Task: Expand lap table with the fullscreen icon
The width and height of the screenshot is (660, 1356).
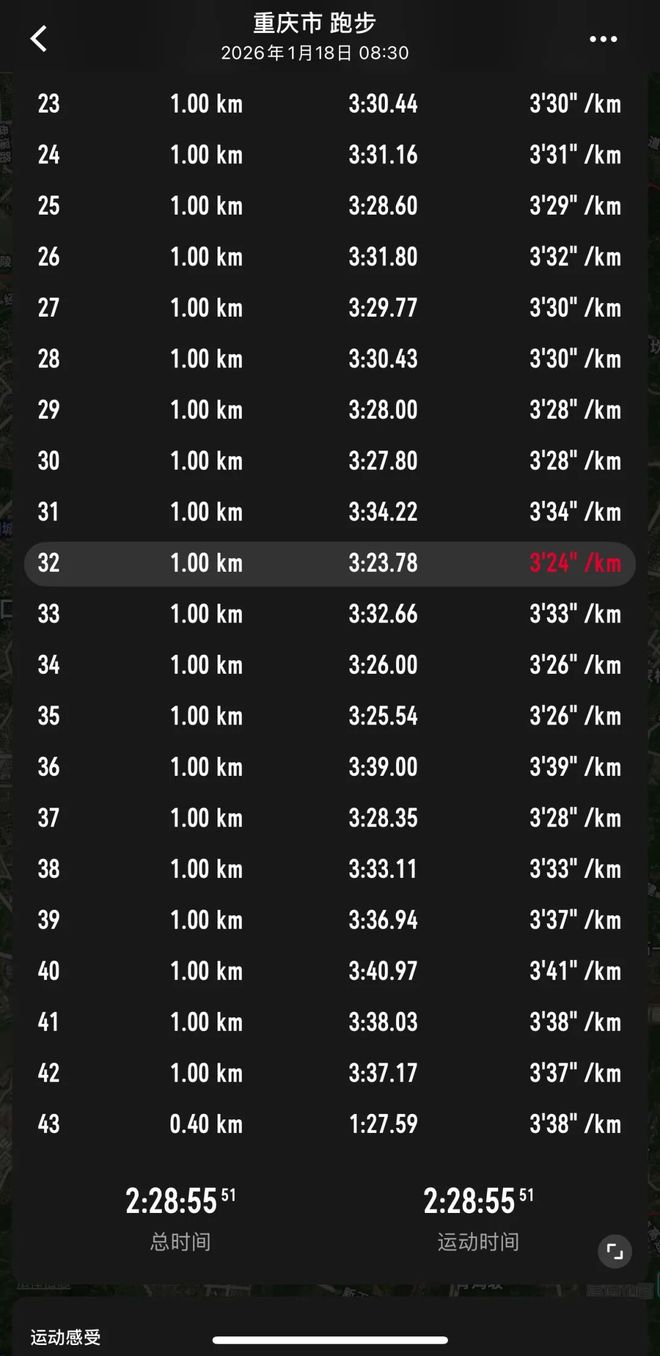Action: [615, 1251]
